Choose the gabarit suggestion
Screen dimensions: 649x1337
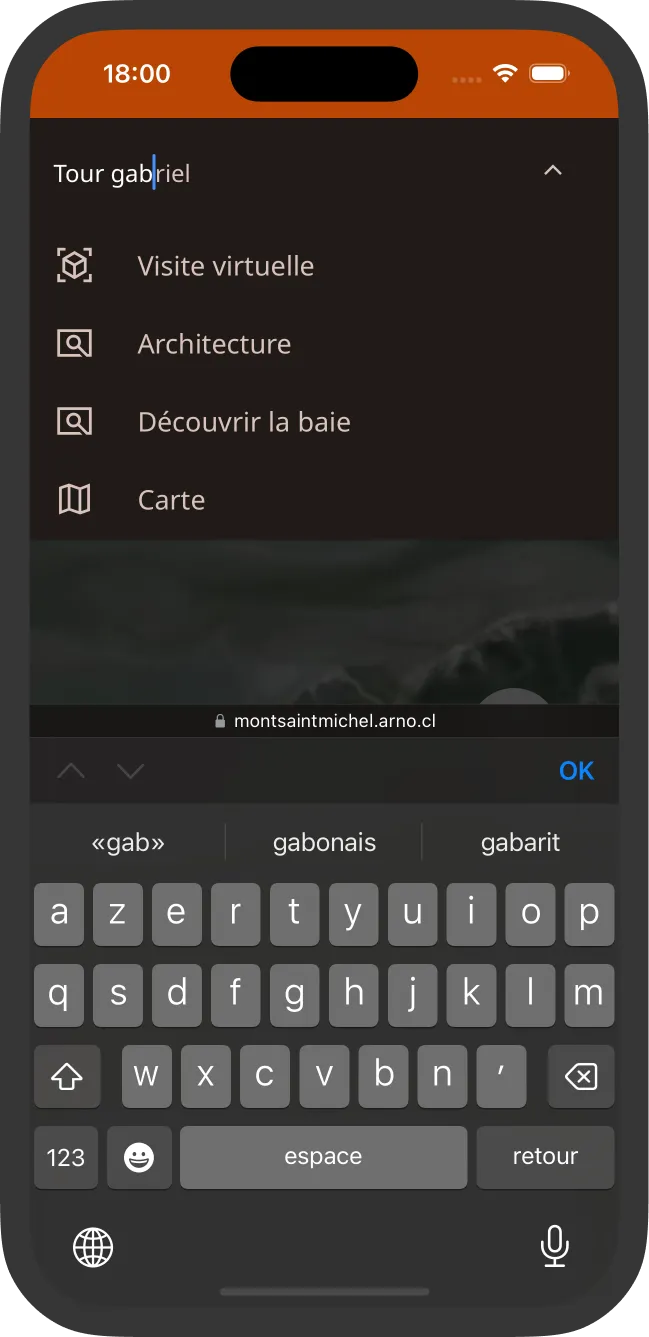(x=520, y=843)
